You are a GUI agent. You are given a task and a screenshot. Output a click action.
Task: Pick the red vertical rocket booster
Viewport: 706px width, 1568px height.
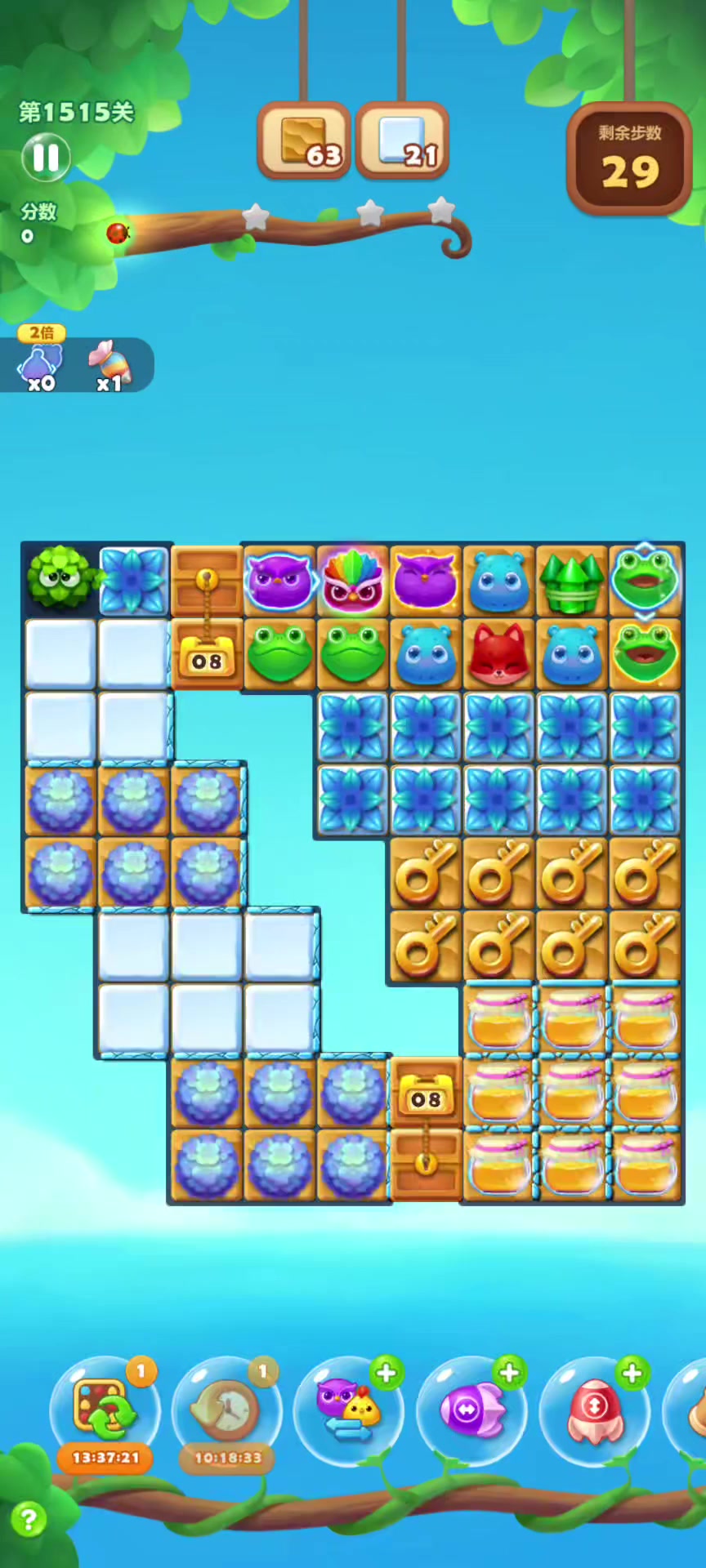(594, 1410)
